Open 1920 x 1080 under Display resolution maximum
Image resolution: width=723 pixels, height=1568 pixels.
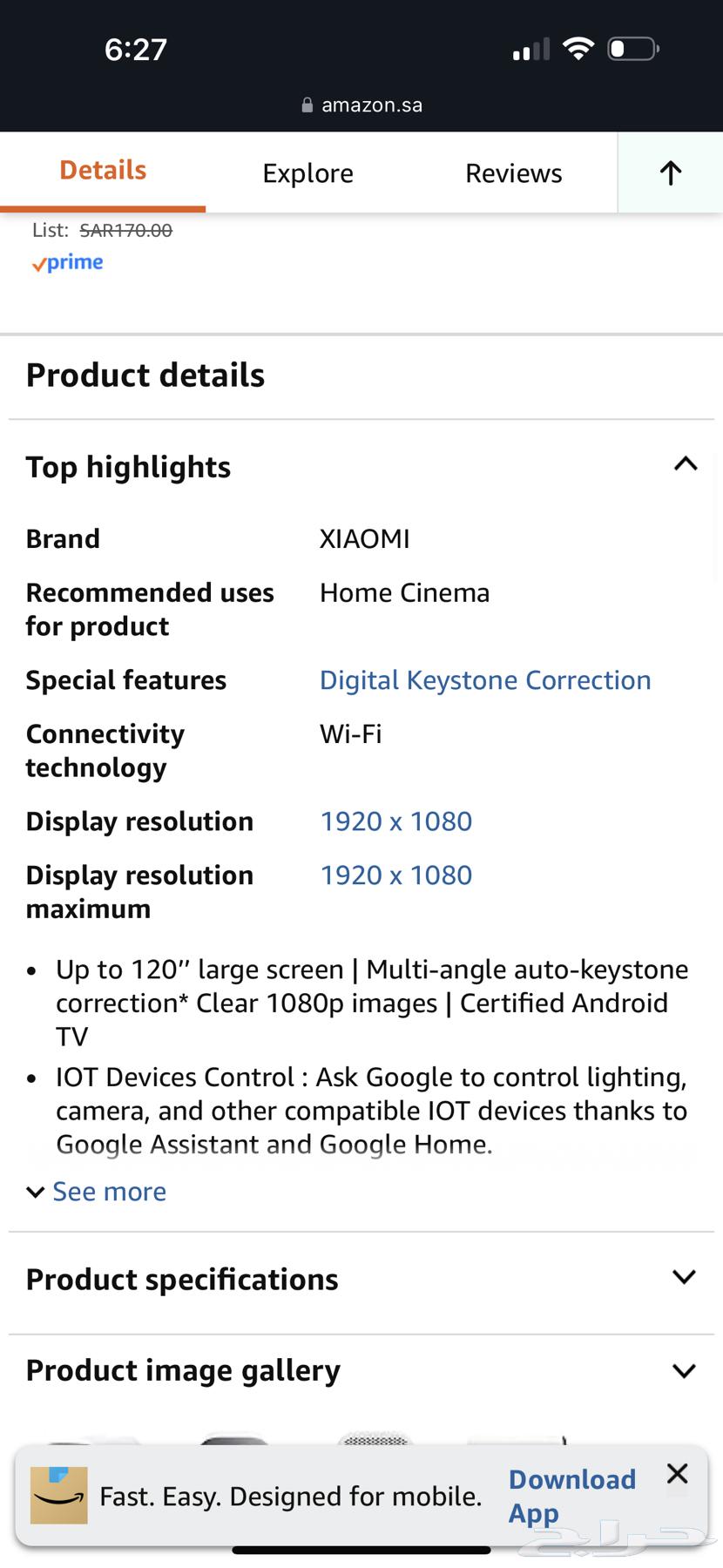click(x=396, y=875)
